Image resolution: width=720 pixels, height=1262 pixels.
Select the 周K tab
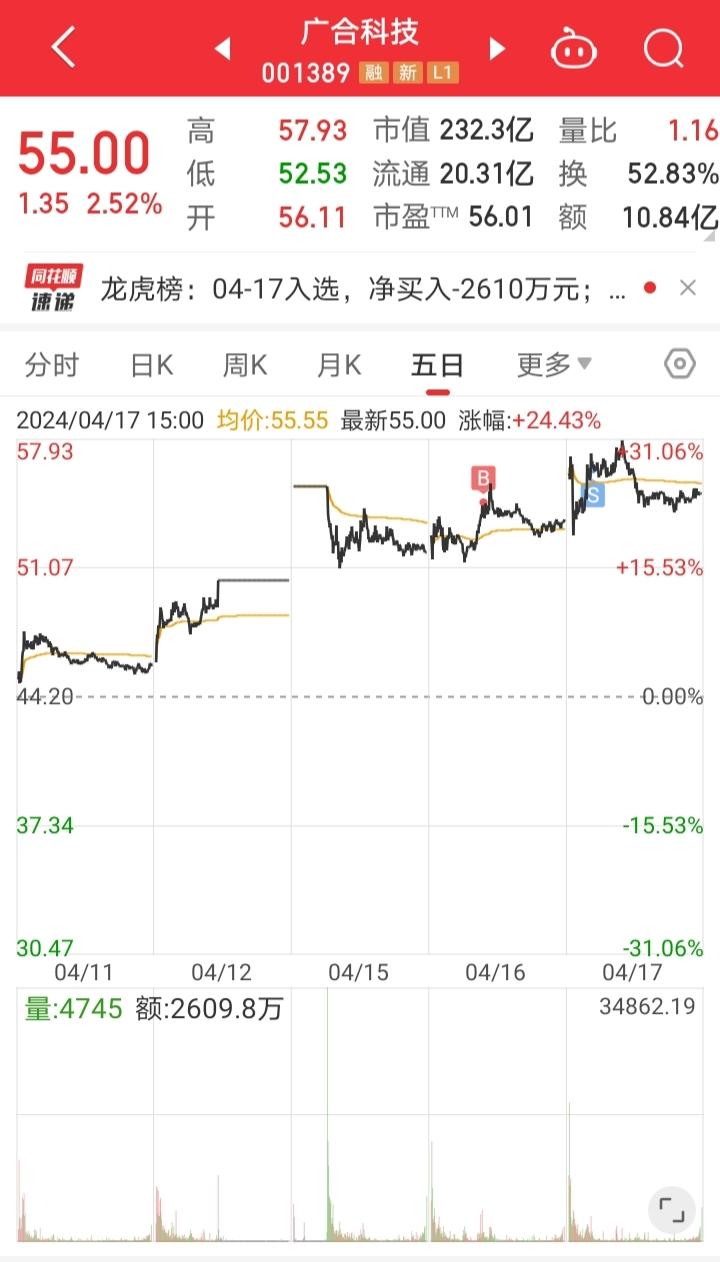click(244, 365)
